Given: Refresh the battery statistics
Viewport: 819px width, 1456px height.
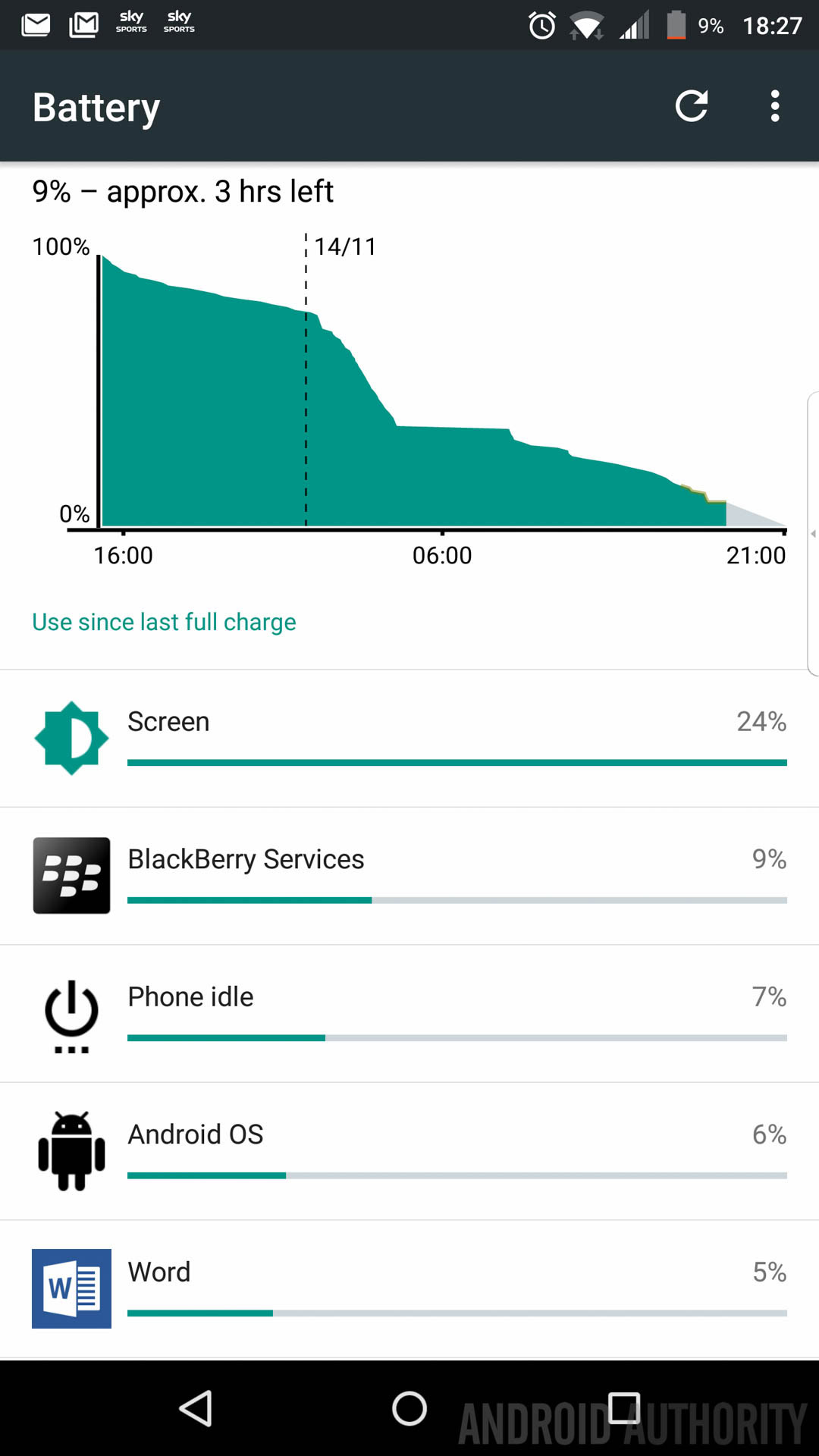Looking at the screenshot, I should point(692,106).
